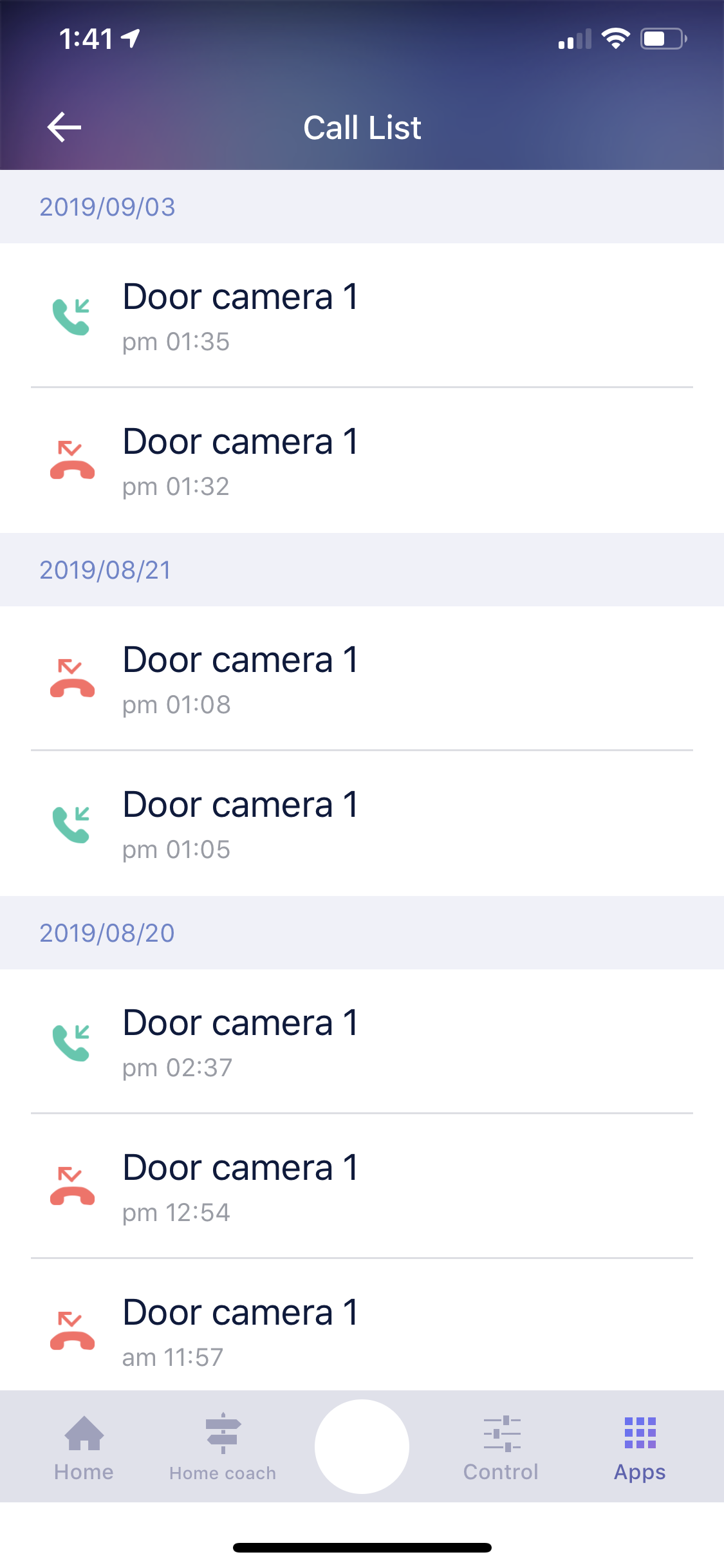Open the missed call at am 11:57
Screen dimensions: 724x1568
[x=362, y=1325]
